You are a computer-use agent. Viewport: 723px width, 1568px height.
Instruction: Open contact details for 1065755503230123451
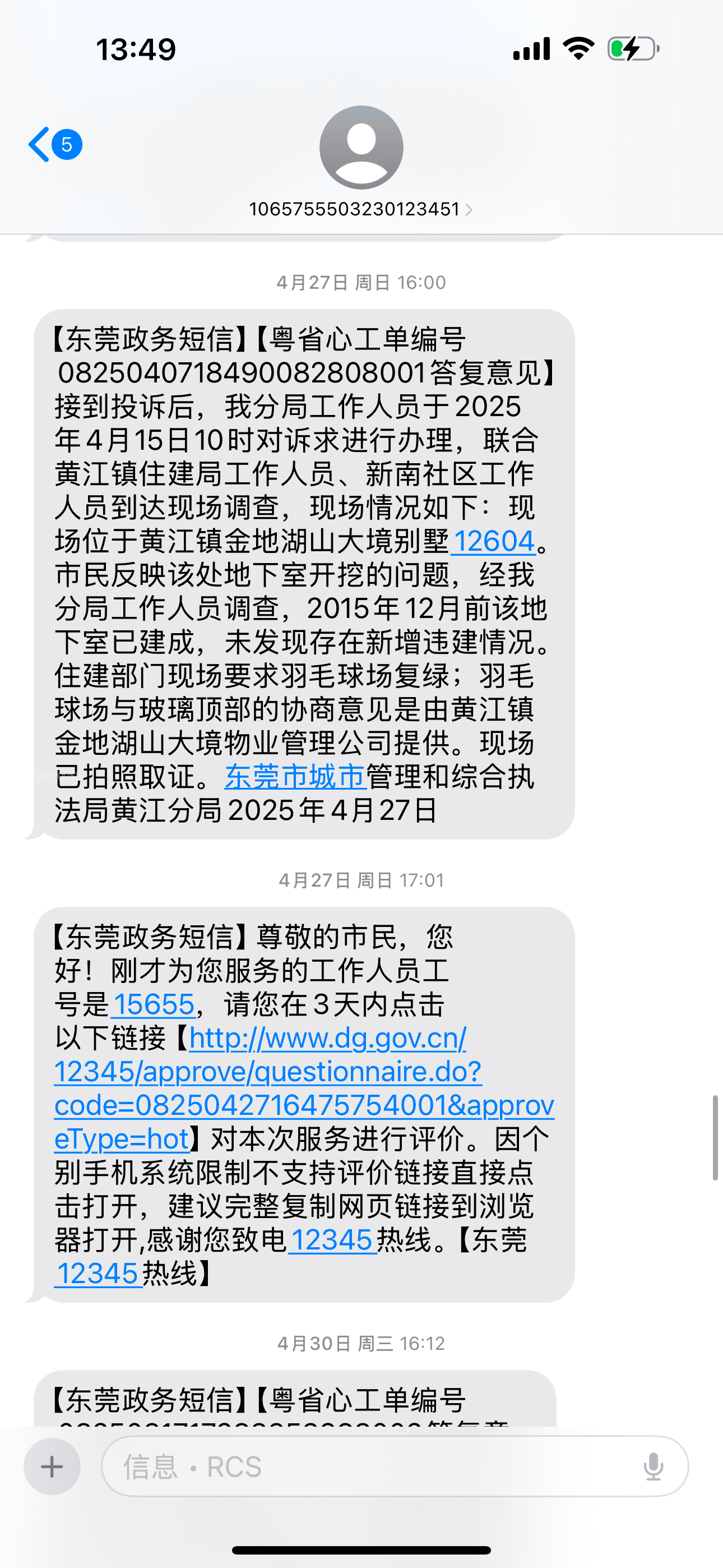pos(360,209)
